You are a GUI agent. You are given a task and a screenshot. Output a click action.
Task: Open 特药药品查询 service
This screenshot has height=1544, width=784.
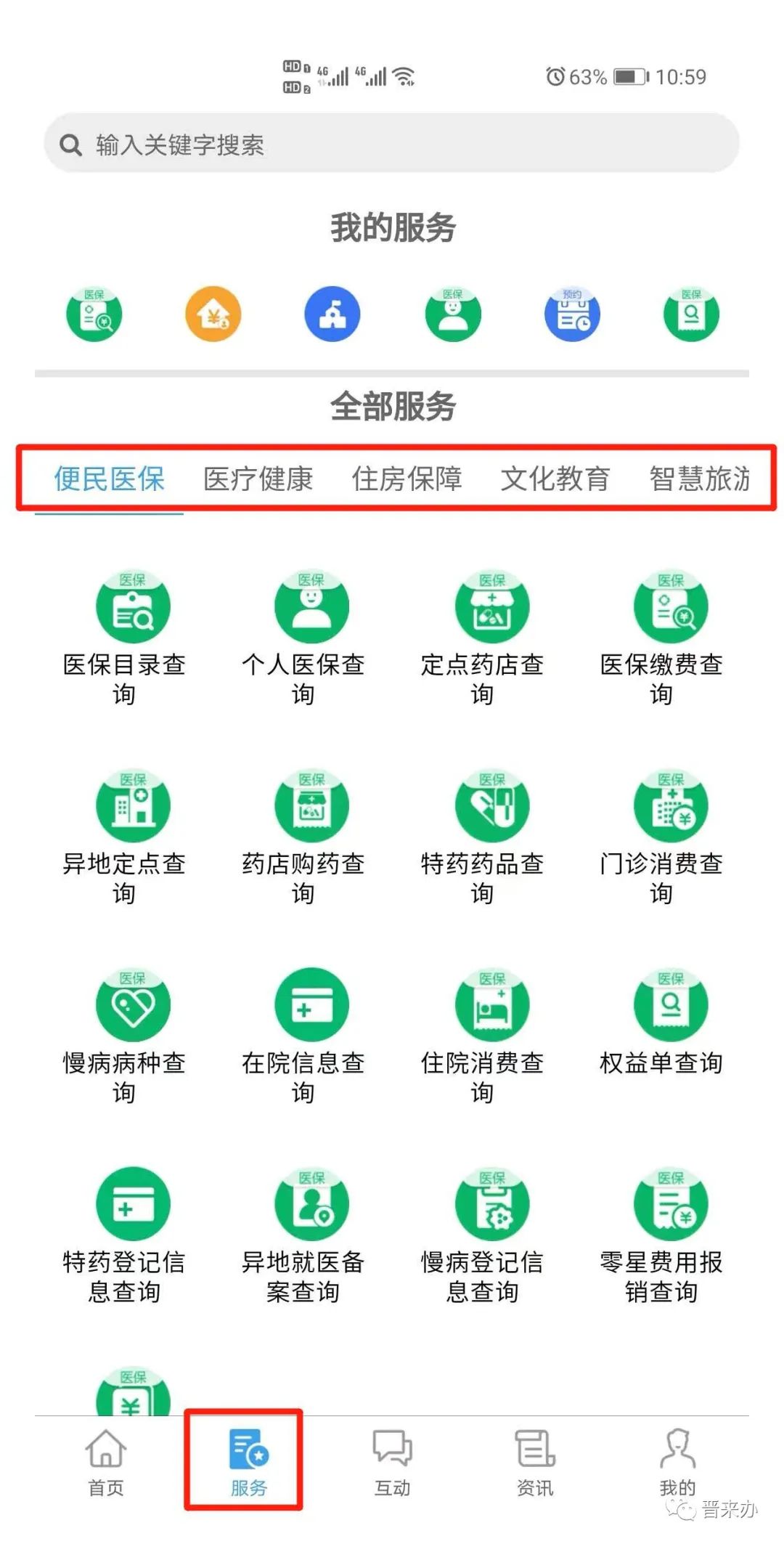pos(491,808)
